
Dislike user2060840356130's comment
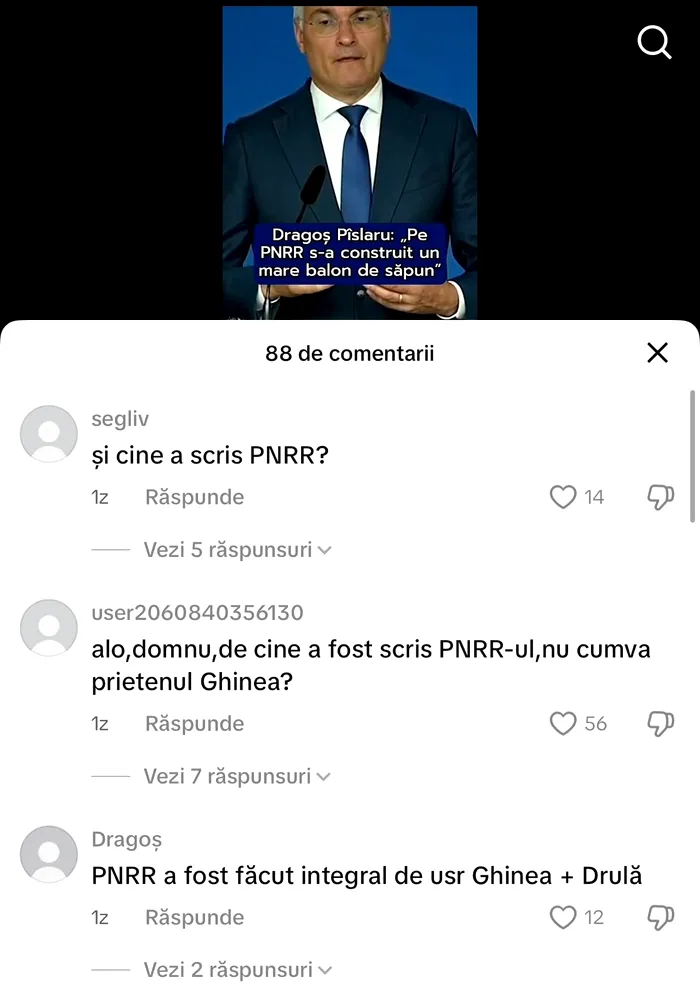(x=661, y=723)
